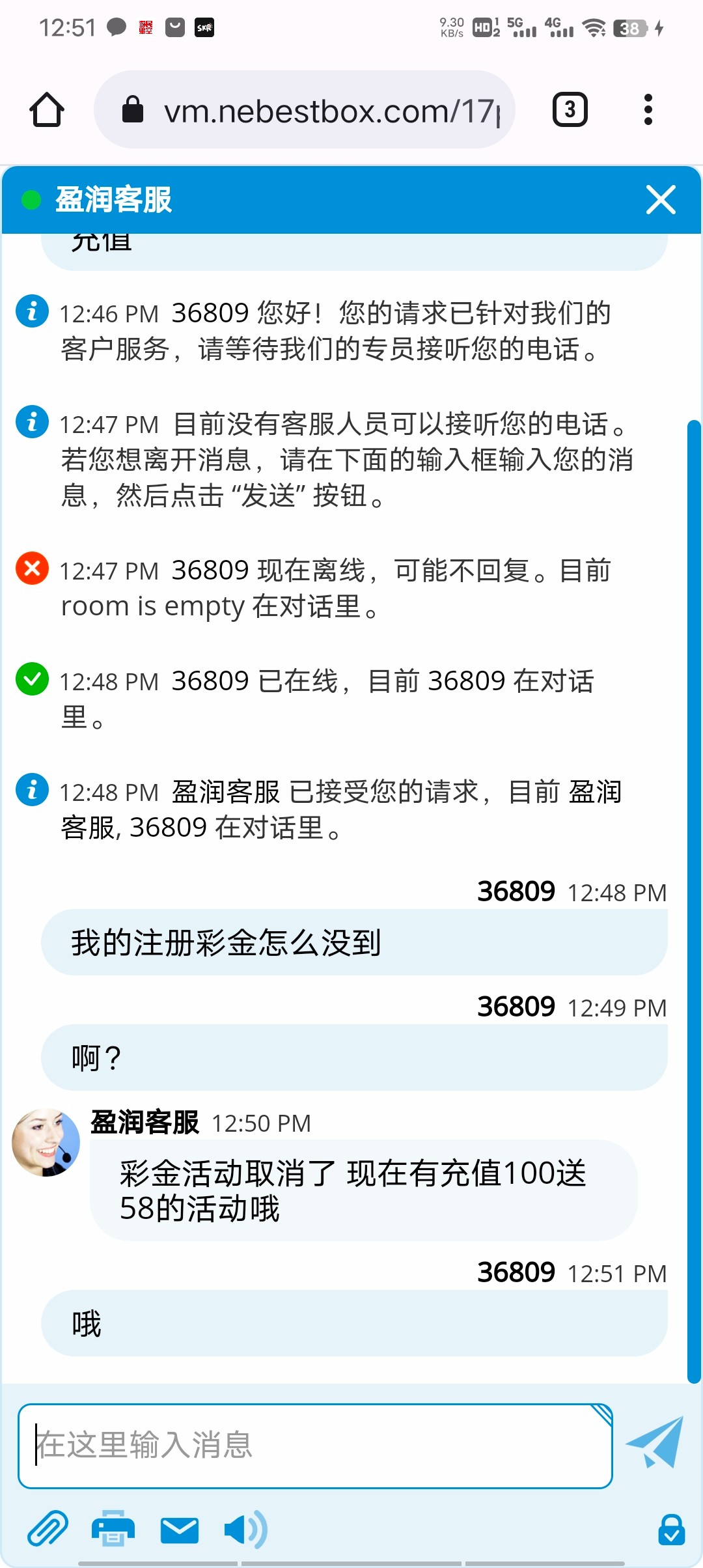Open the tab switcher showing 3 tabs

click(569, 109)
